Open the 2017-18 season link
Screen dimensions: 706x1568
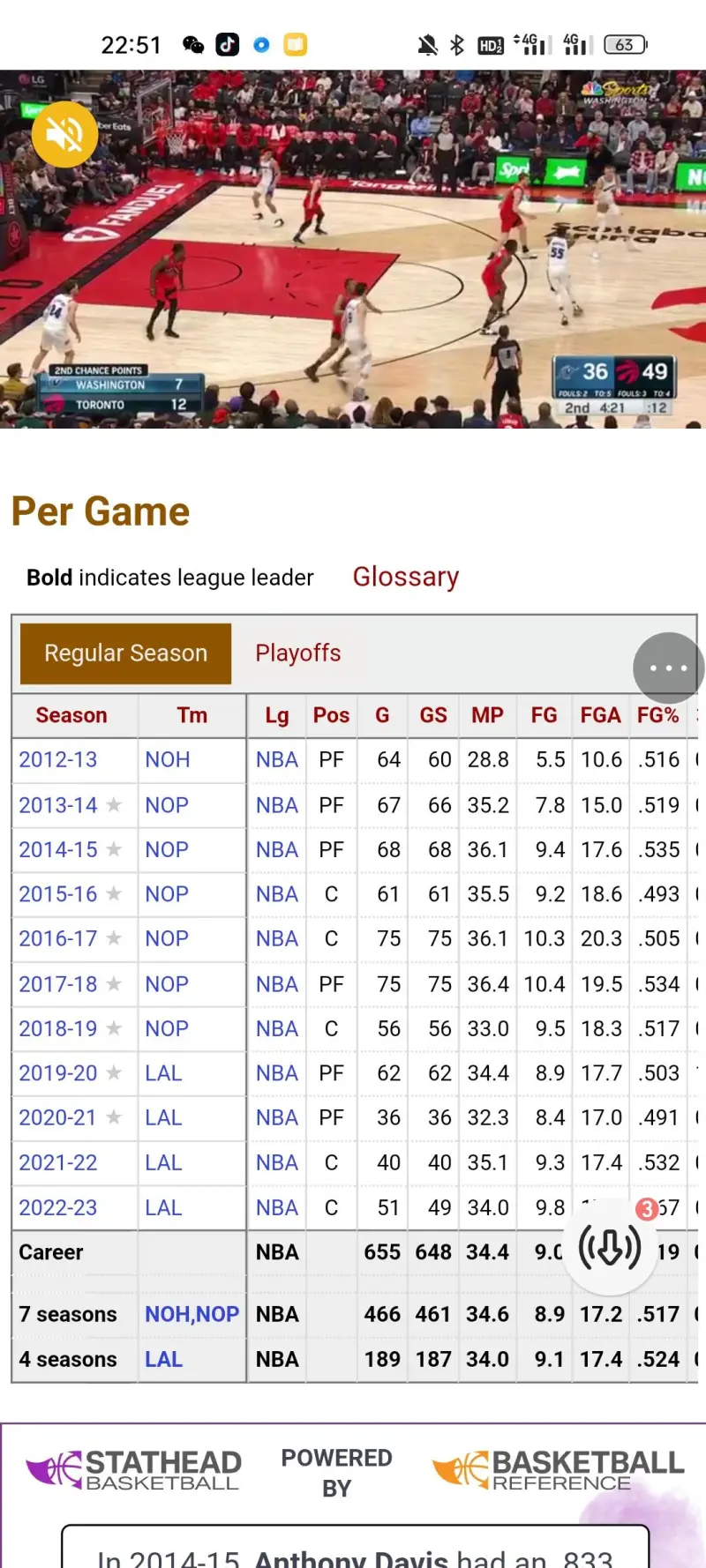pos(58,984)
